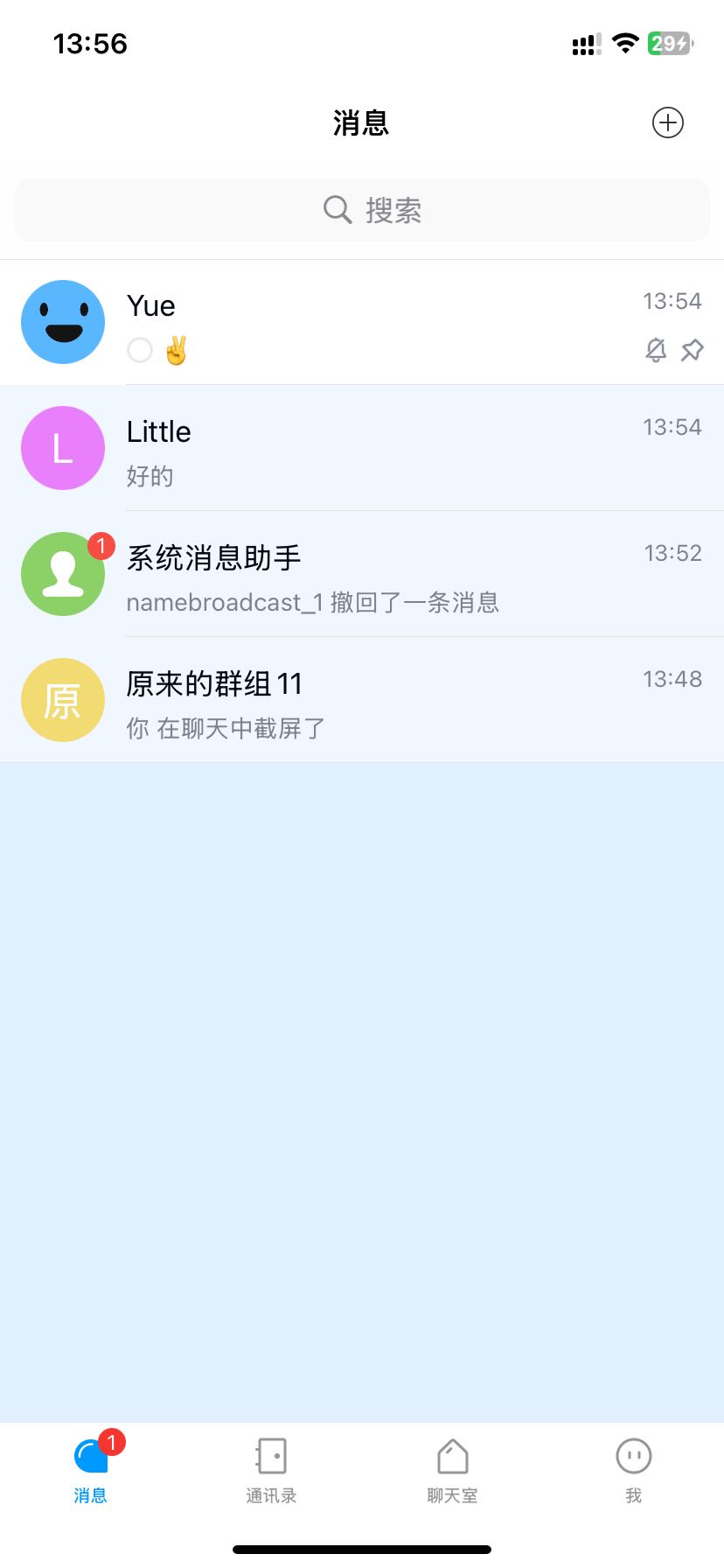Tap the compose new chat plus icon

pyautogui.click(x=667, y=122)
